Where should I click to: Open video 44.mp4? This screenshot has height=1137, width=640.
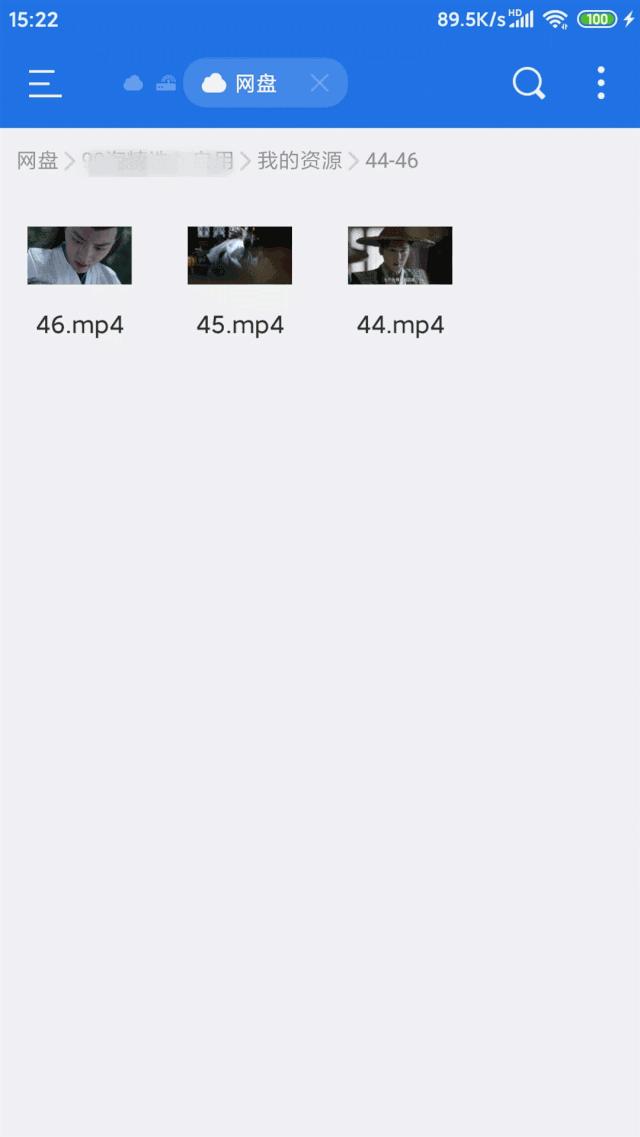400,256
